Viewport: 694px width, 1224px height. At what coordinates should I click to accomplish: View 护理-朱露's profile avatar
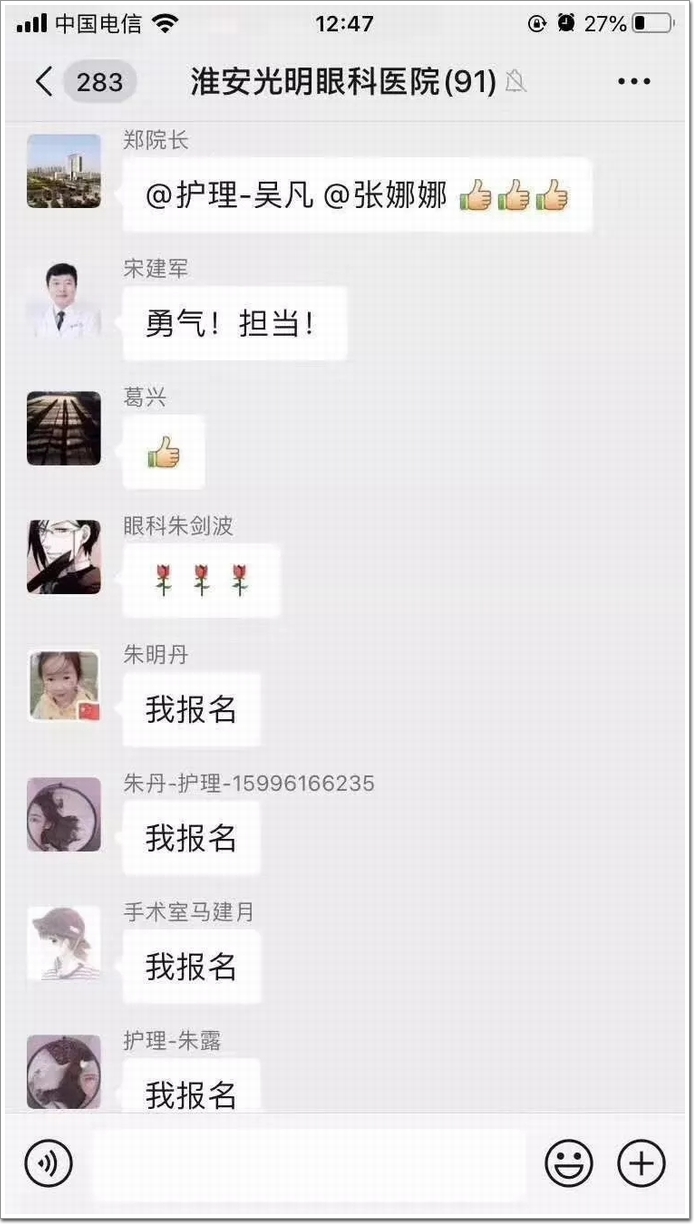[64, 1071]
